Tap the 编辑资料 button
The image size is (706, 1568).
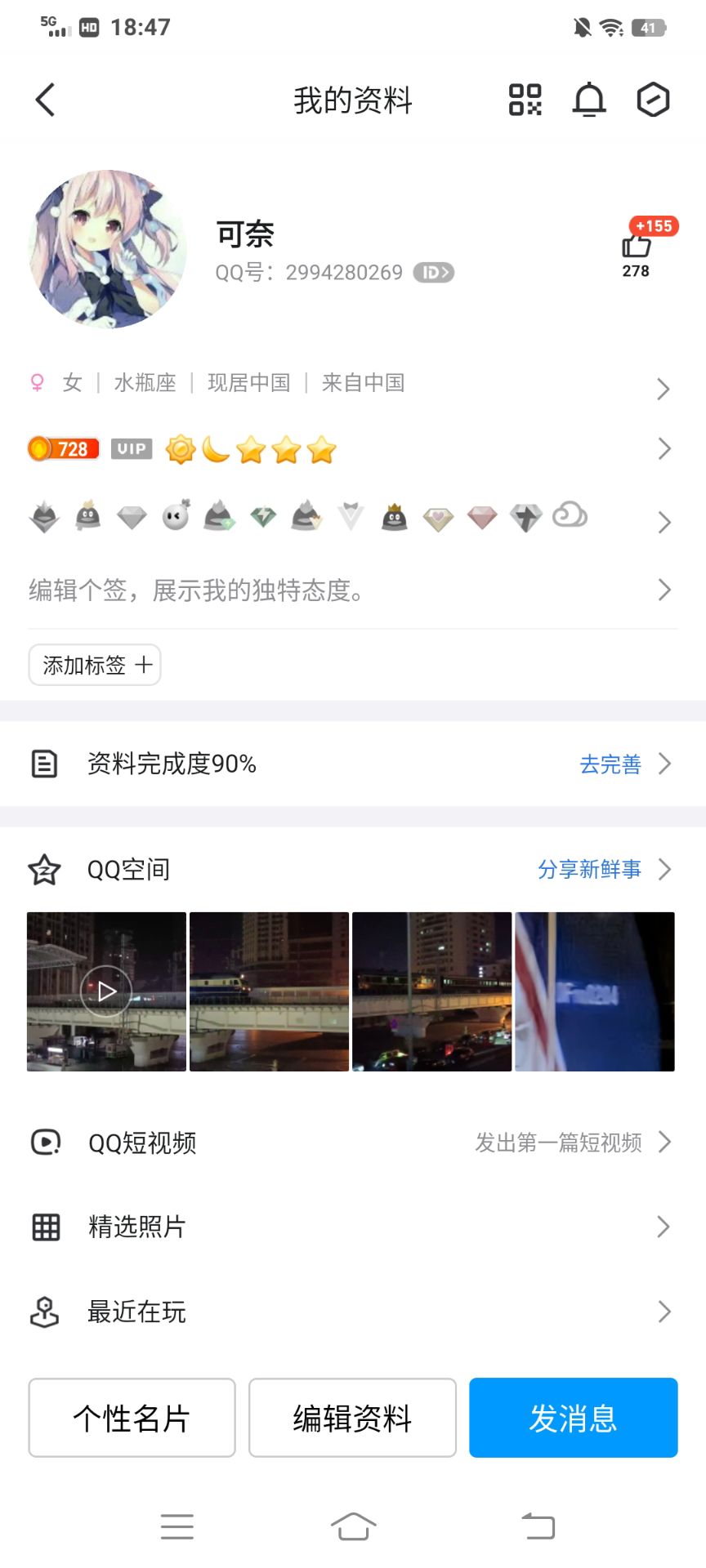click(x=352, y=1418)
